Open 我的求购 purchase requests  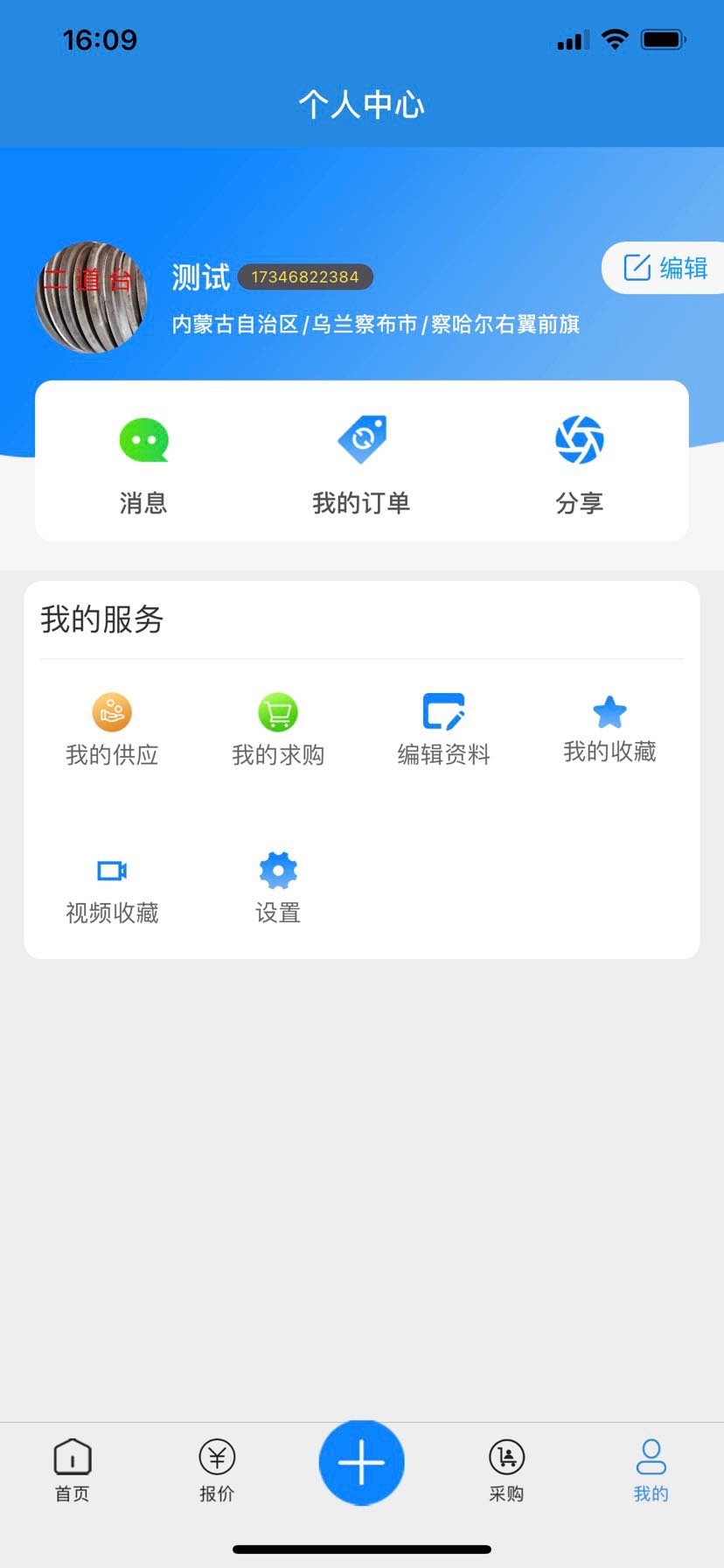coord(278,730)
